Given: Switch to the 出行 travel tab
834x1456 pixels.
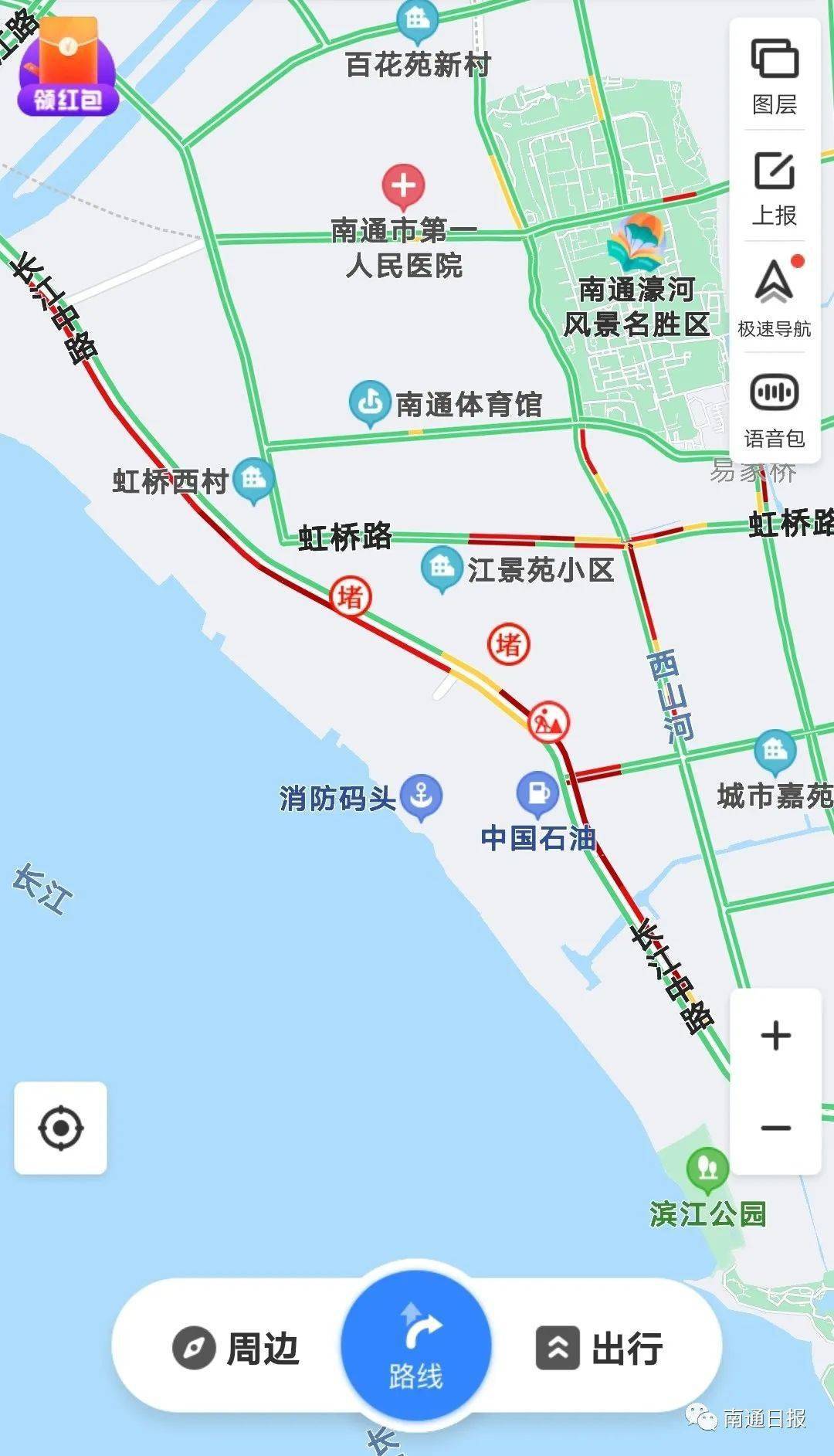Looking at the screenshot, I should [599, 1349].
